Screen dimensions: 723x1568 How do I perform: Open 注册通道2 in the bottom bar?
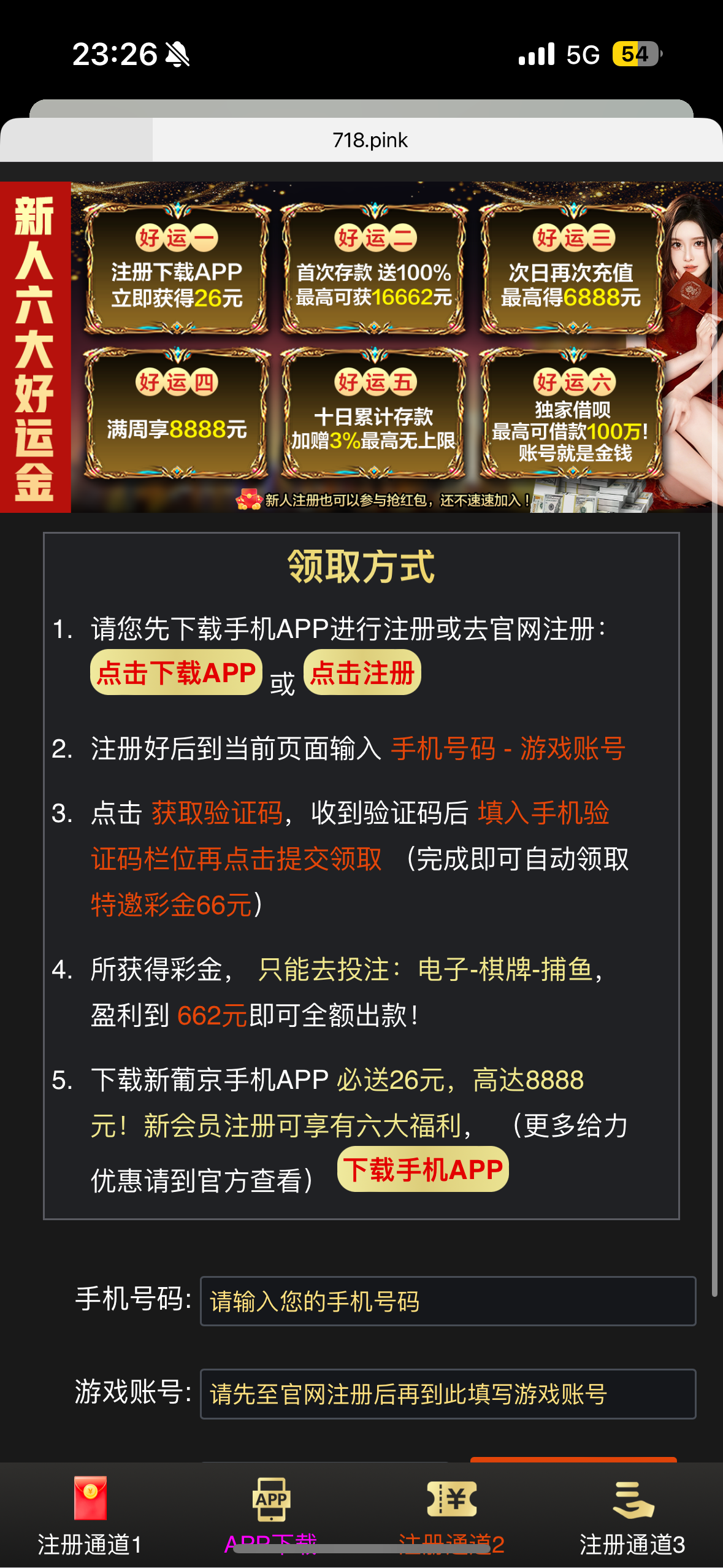(452, 1514)
